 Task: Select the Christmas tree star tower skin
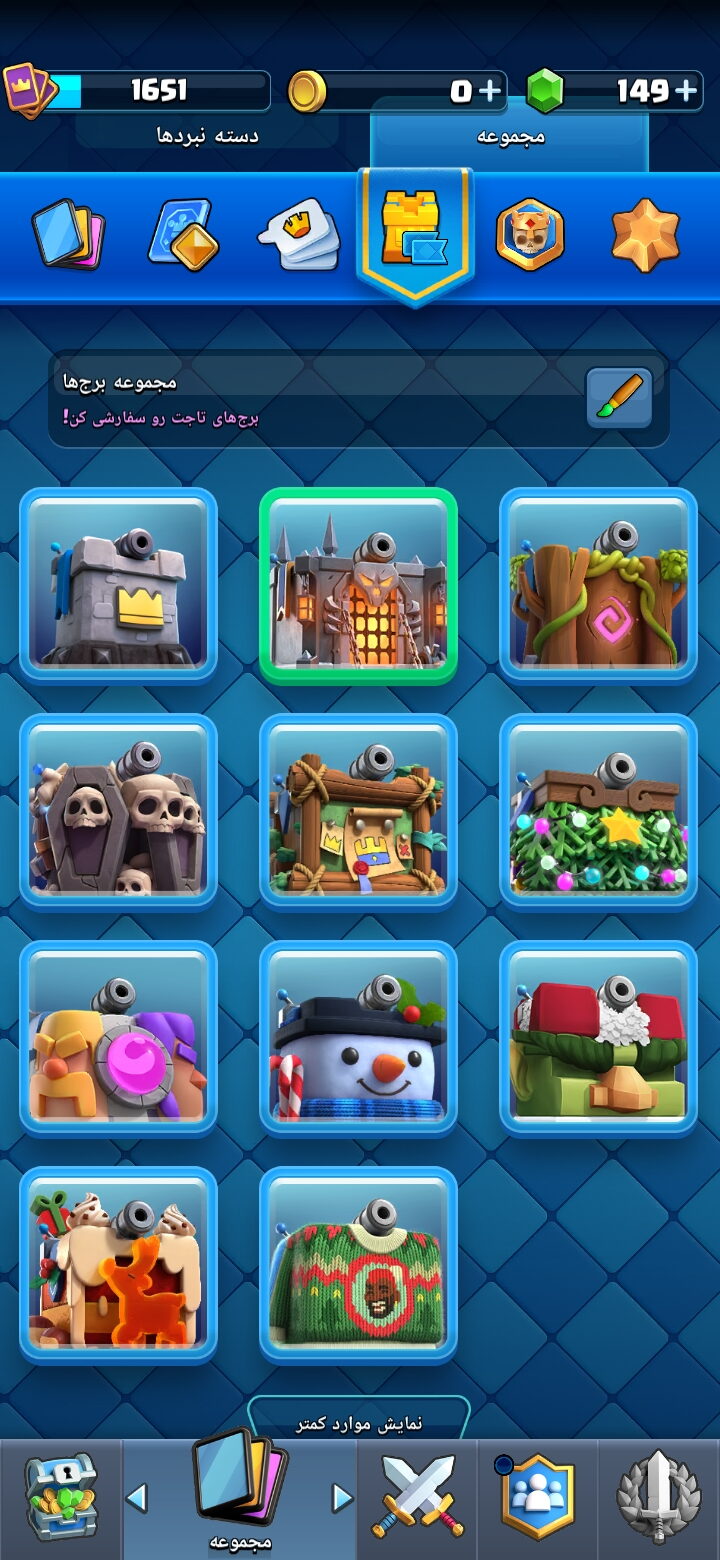coord(598,810)
